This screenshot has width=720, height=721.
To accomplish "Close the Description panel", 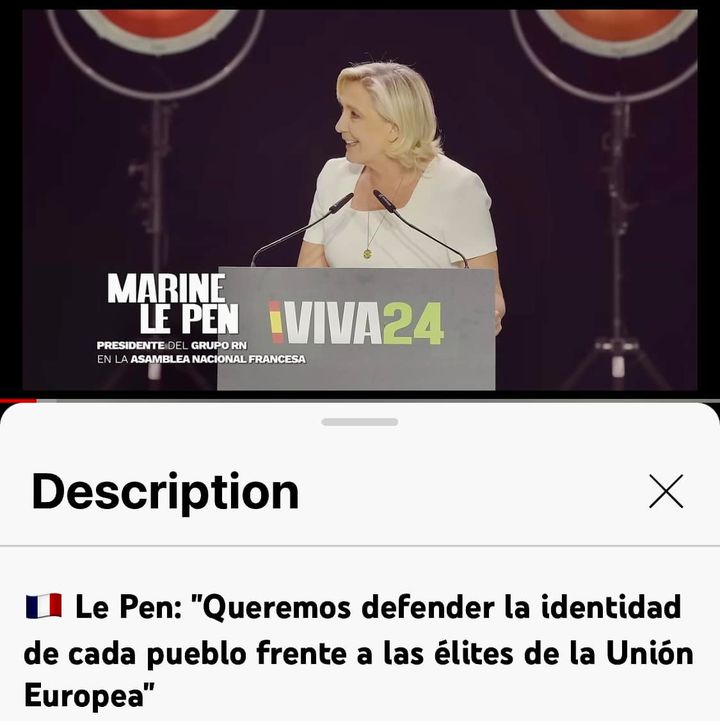I will point(665,491).
